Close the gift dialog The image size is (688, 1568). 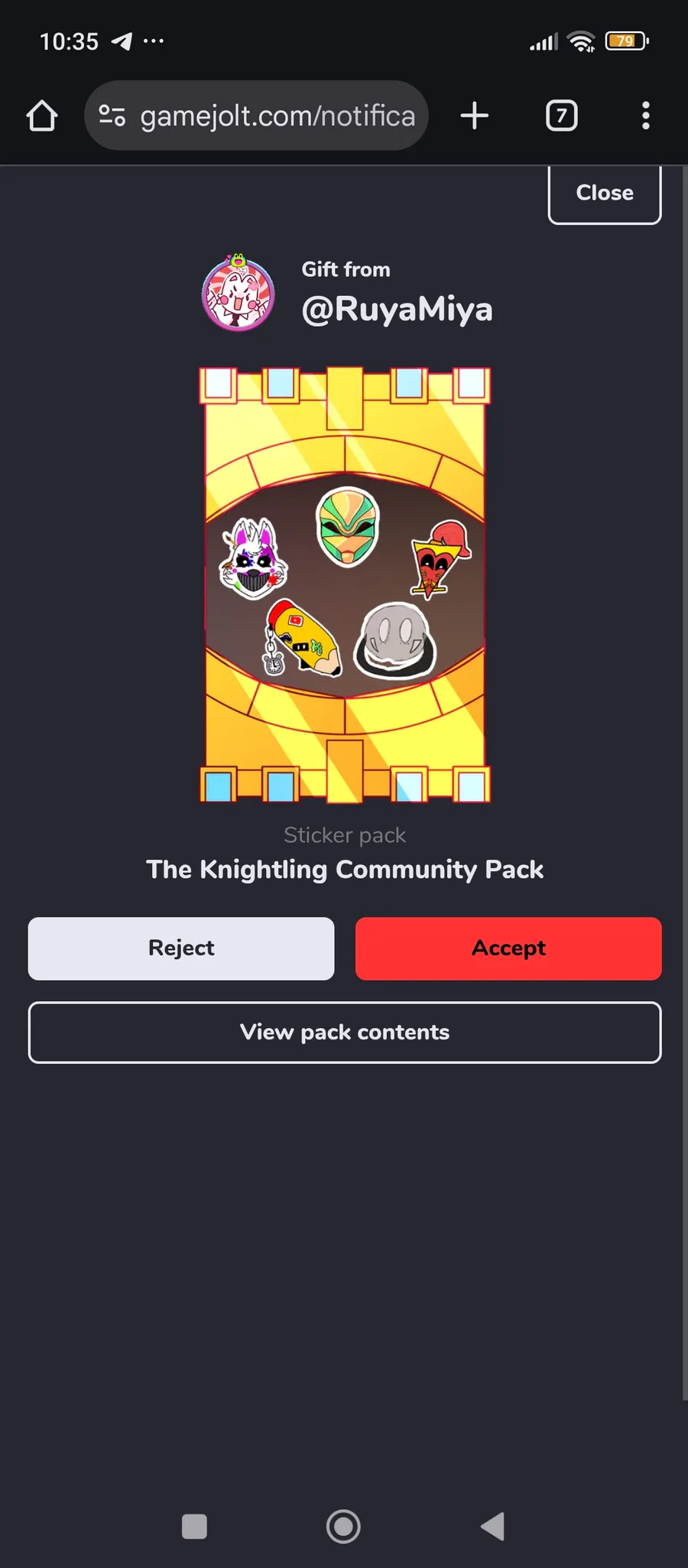click(605, 194)
